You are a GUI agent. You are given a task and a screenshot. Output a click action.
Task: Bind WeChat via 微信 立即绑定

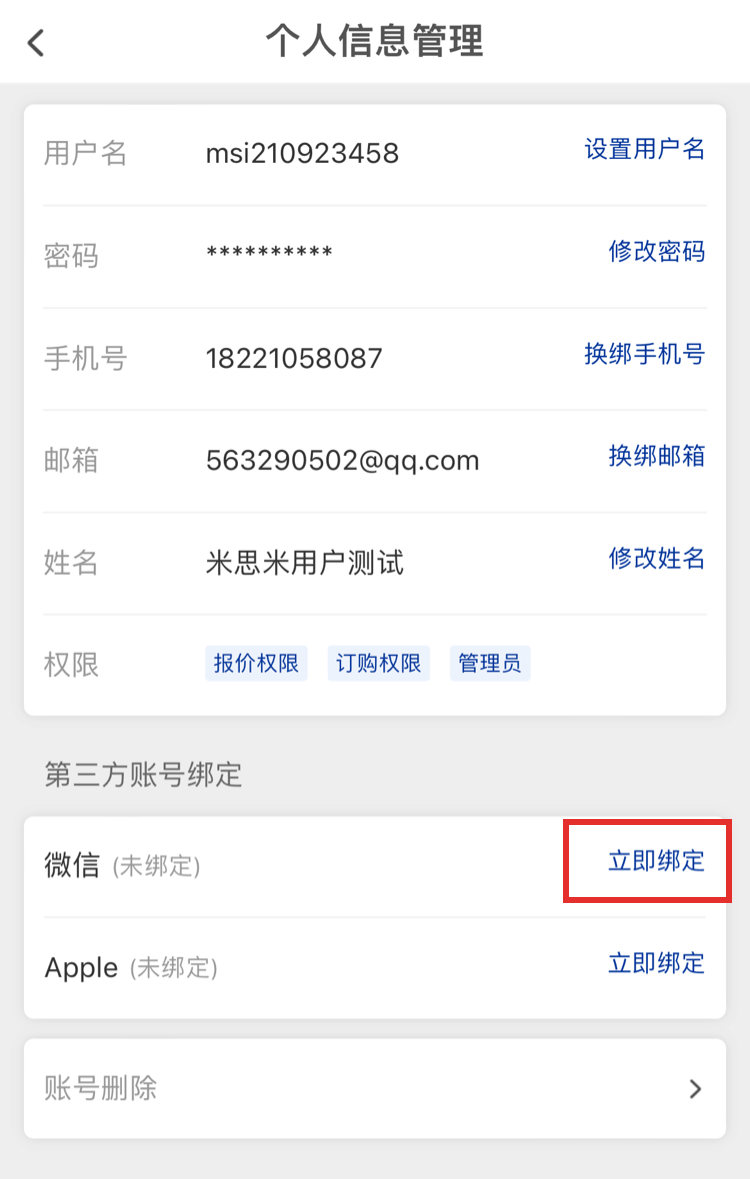656,862
